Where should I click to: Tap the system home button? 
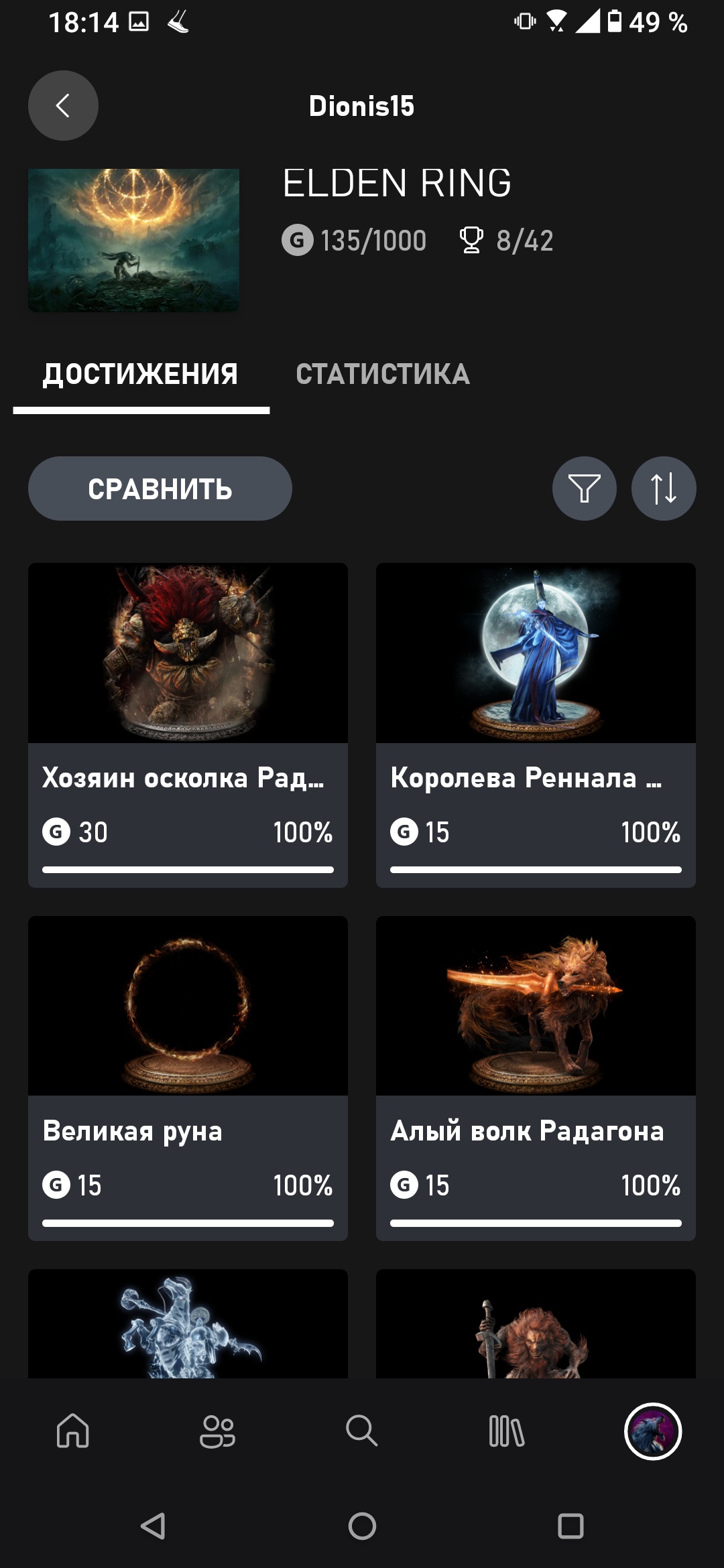coord(362,1526)
